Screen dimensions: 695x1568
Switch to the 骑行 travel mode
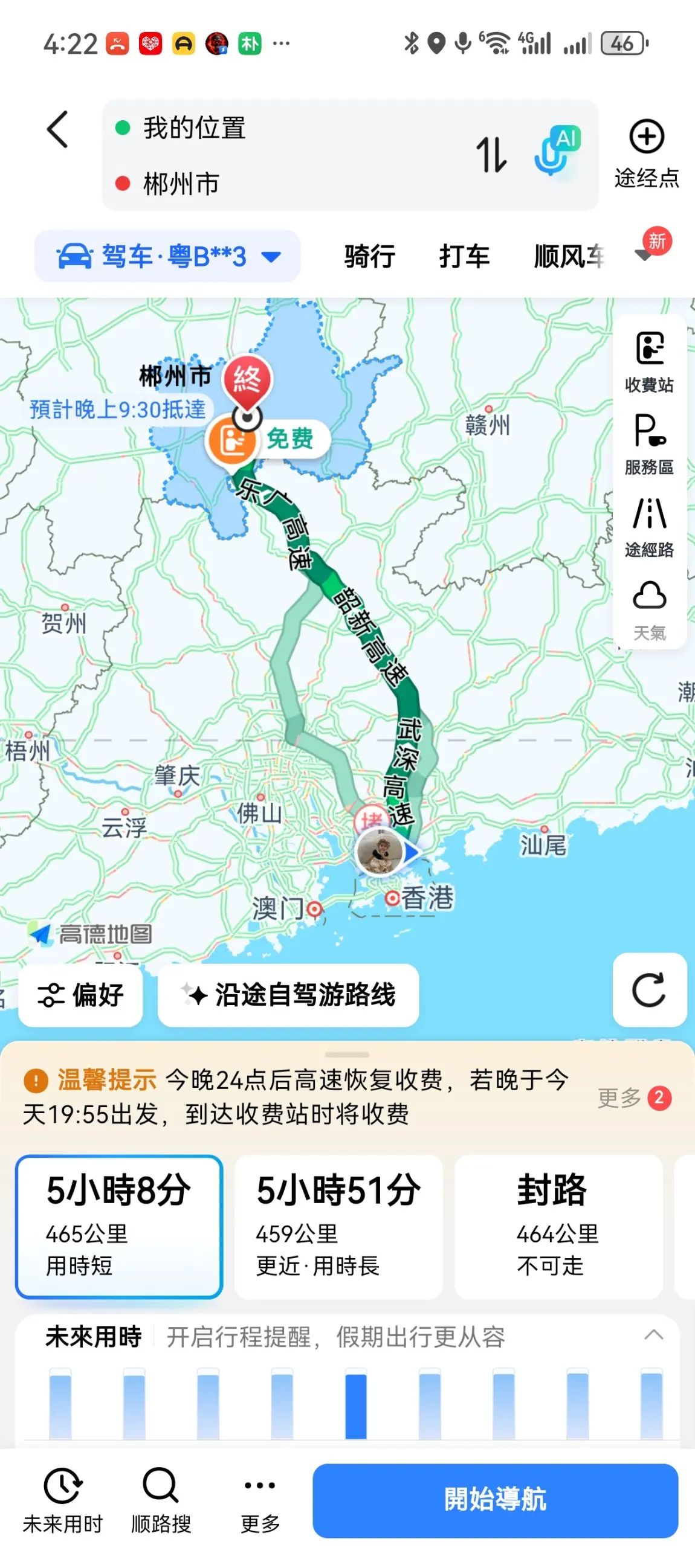tap(369, 256)
